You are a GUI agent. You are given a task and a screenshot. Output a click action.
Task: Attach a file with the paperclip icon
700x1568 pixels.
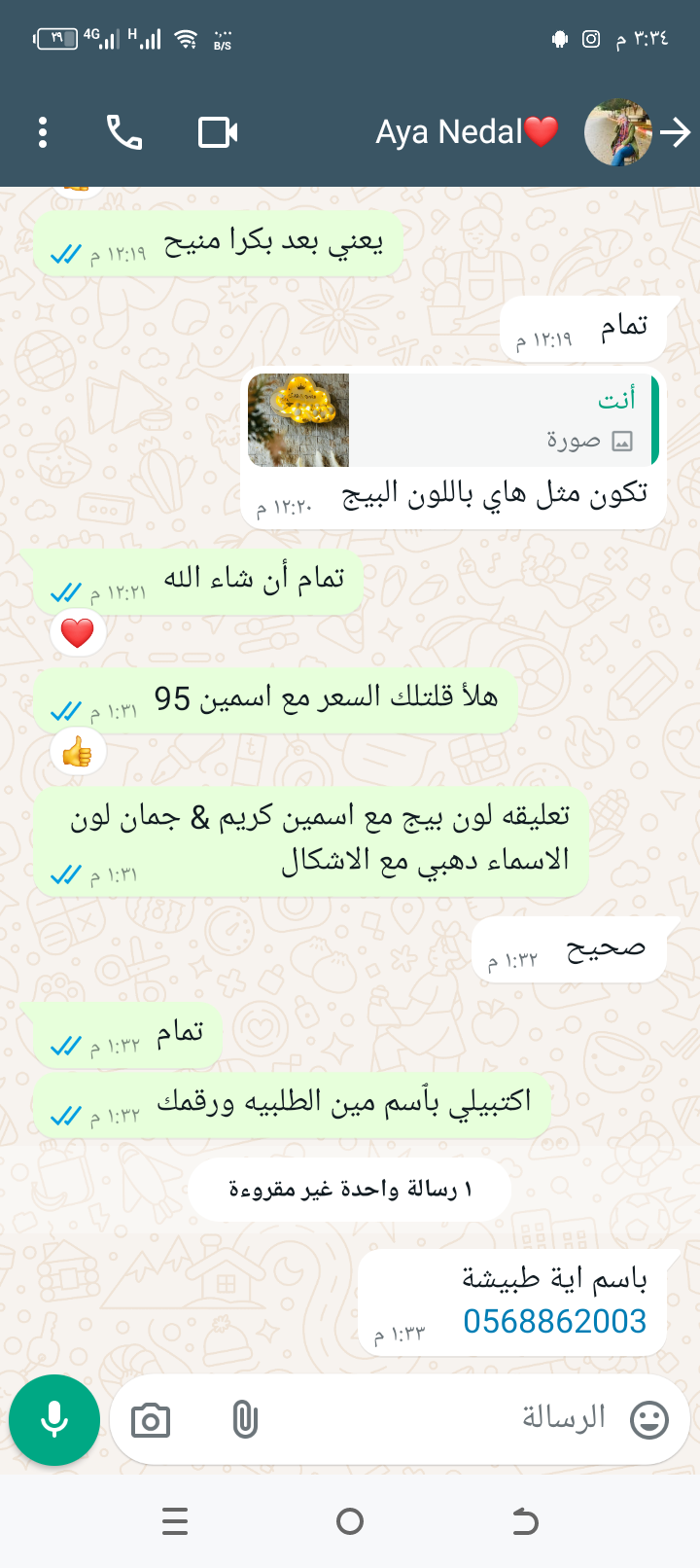pyautogui.click(x=245, y=1421)
